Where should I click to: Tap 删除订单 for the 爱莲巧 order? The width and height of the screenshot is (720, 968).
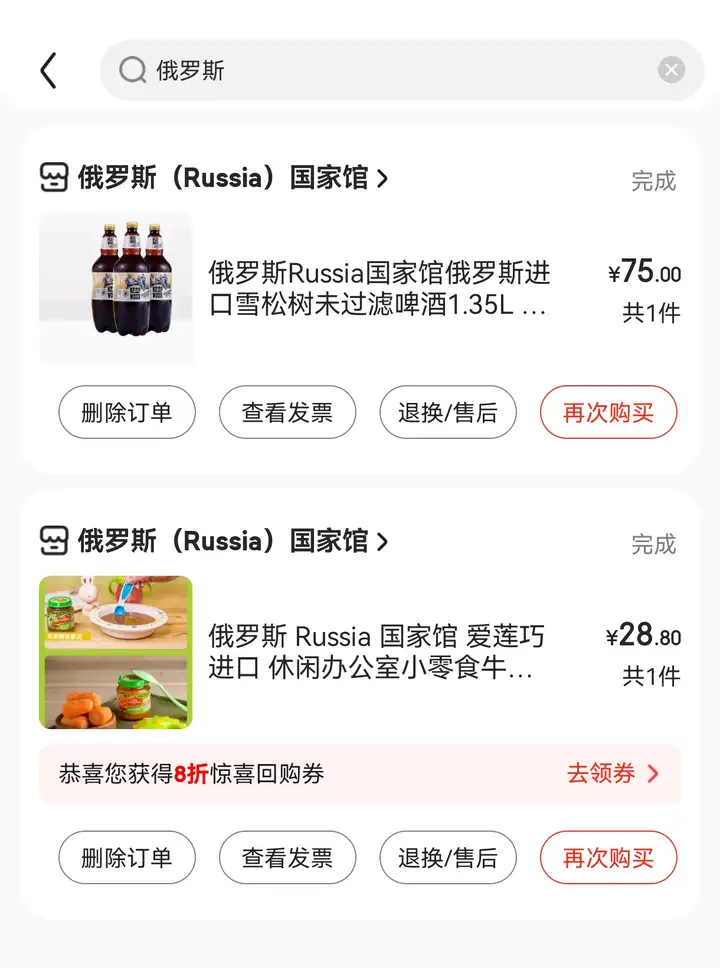click(x=127, y=857)
